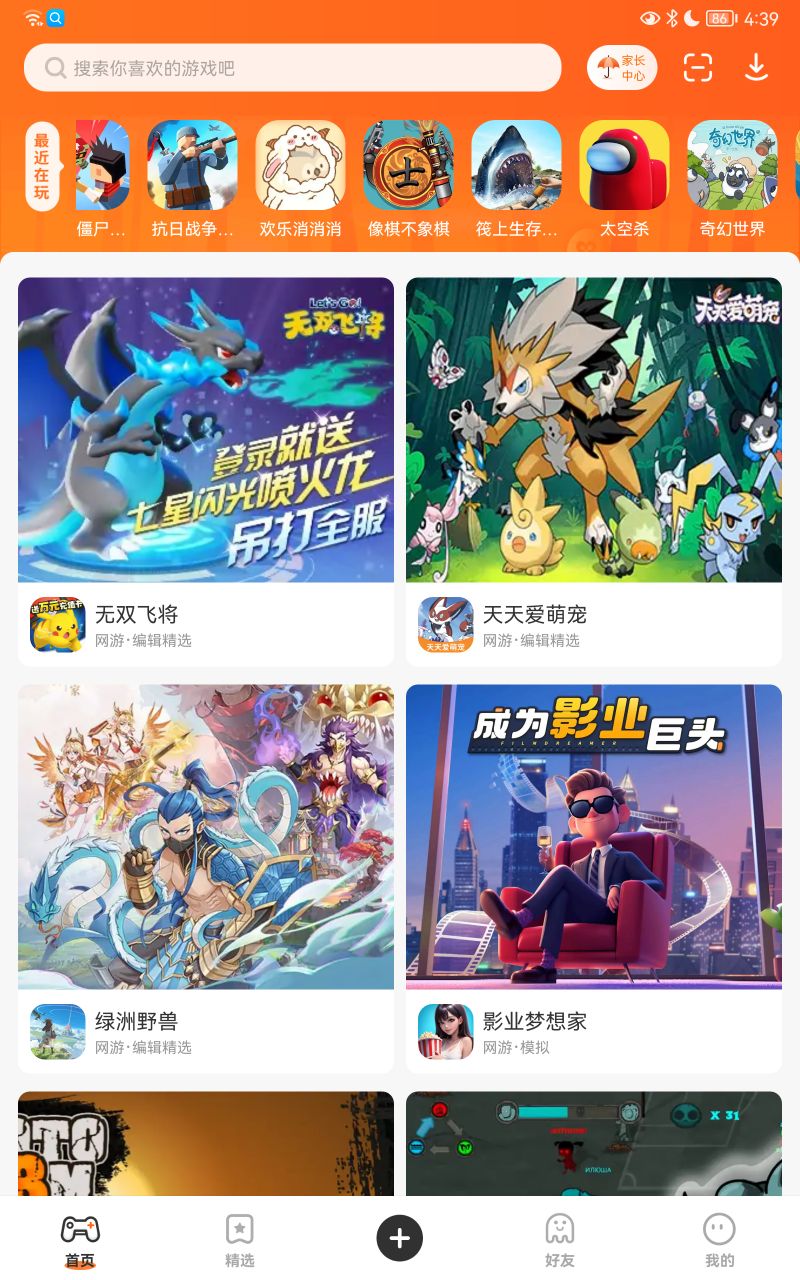Screen dimensions: 800x1280
Task: Select the 首页 home tab
Action: (x=80, y=1240)
